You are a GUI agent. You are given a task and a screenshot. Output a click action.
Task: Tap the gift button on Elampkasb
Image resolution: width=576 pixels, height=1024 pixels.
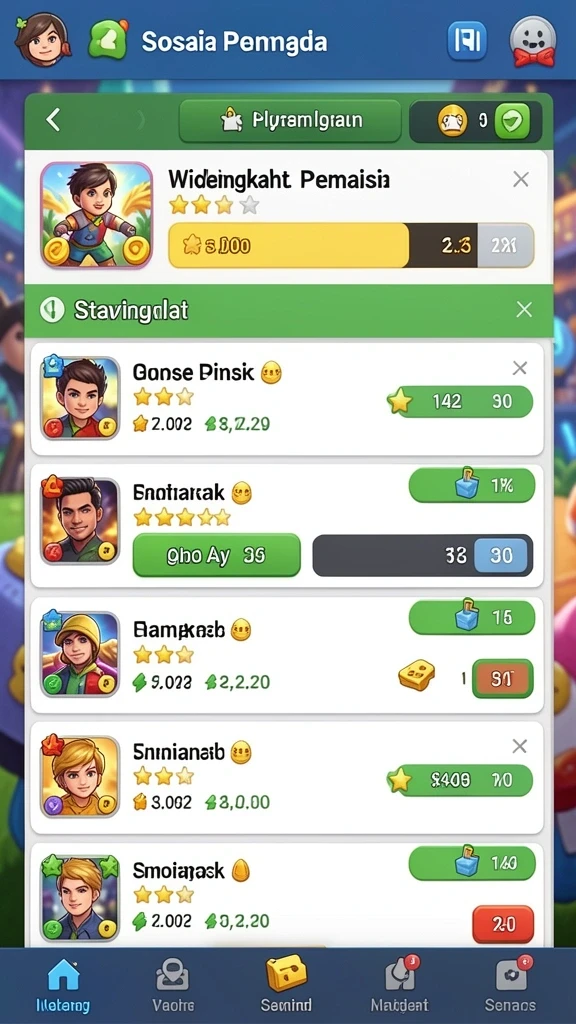[472, 617]
